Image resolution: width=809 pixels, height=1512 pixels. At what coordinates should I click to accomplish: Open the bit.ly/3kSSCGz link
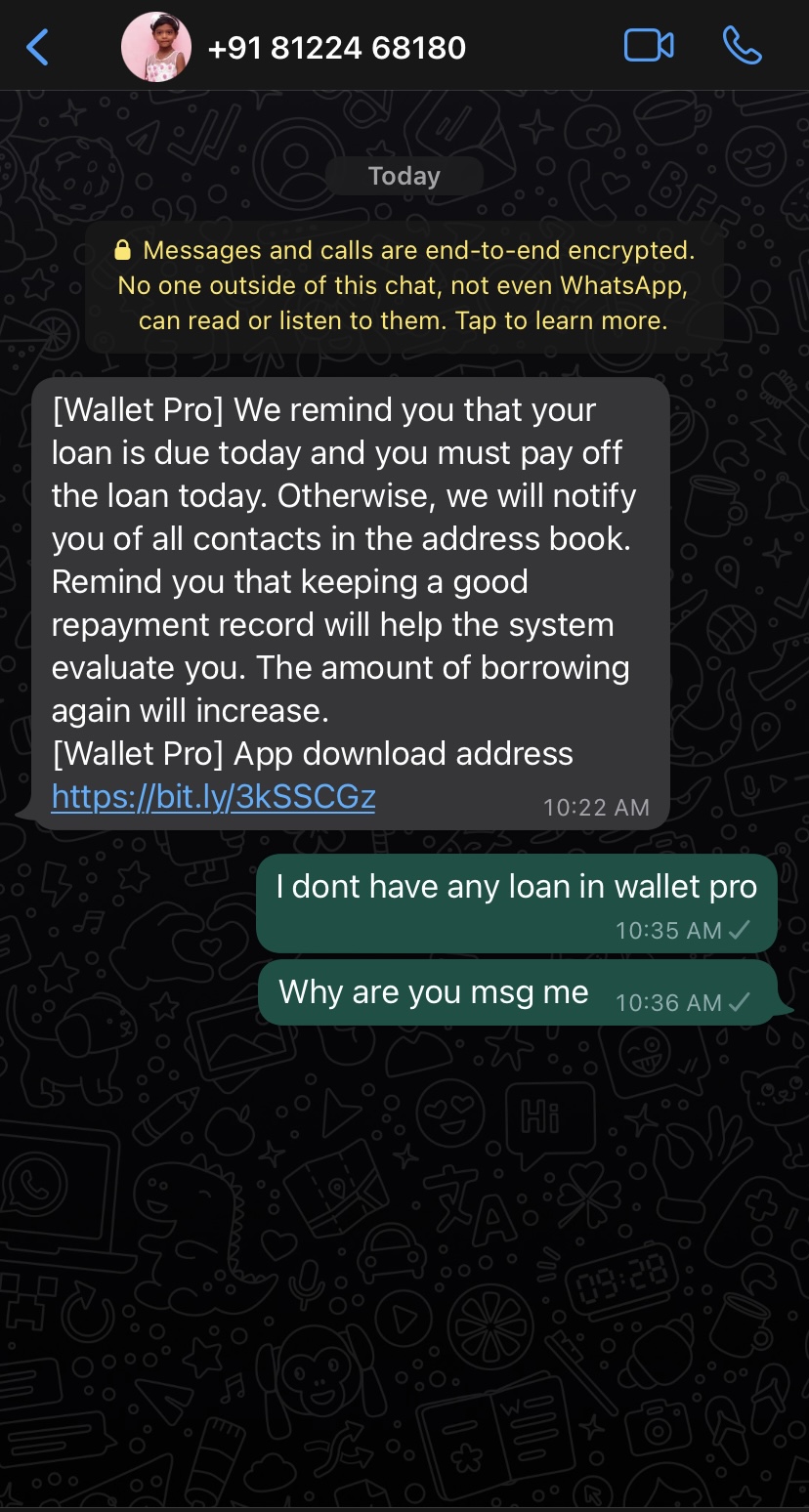(x=213, y=797)
